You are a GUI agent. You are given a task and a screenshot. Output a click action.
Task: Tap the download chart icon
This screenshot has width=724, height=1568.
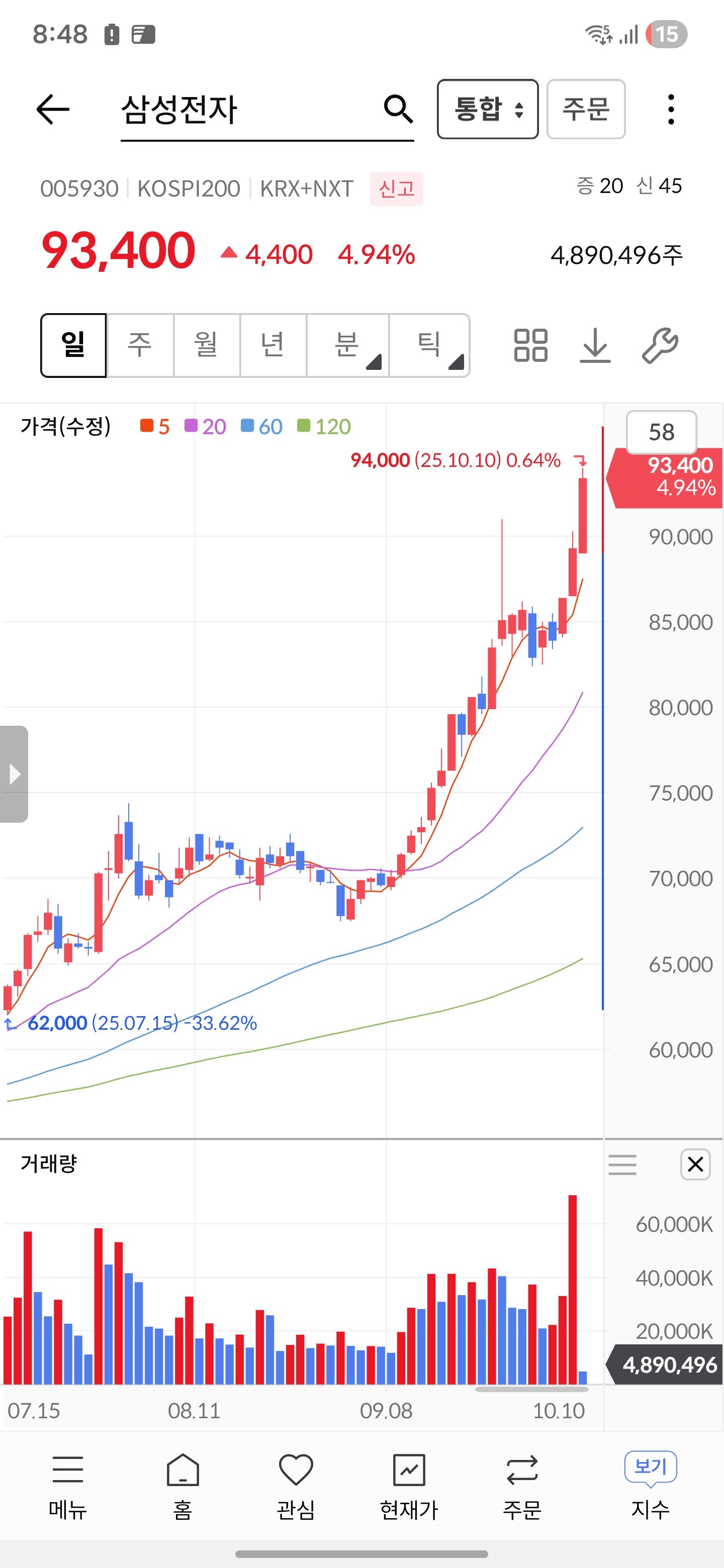click(x=595, y=345)
